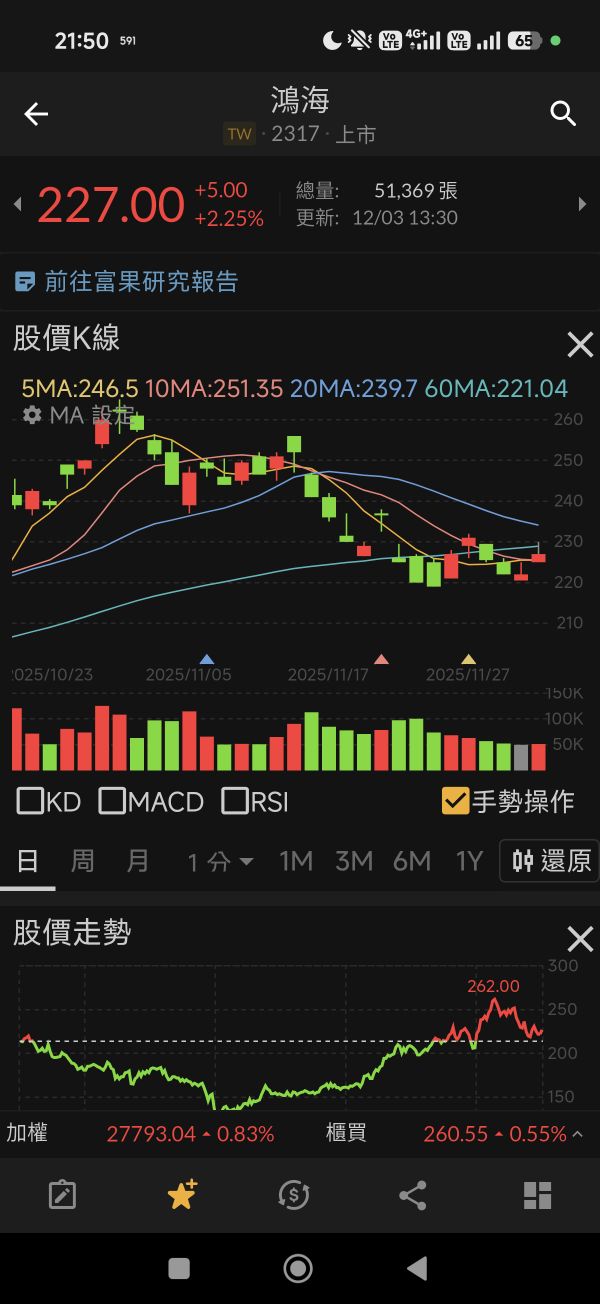Switch to the 周 weekly chart
Screen dimensions: 600x1304
82,861
